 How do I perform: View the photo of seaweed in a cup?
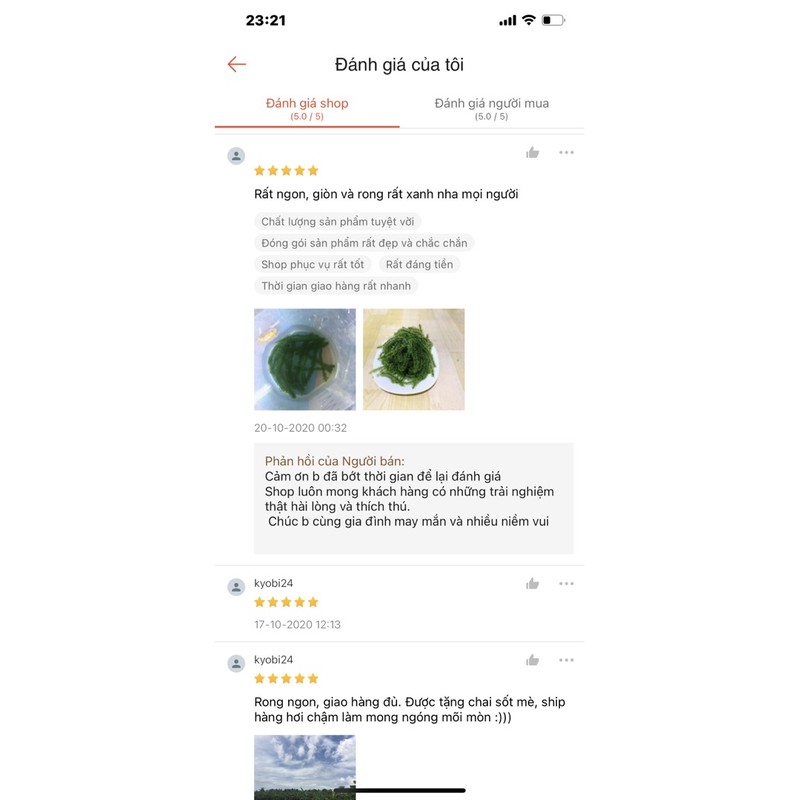pyautogui.click(x=305, y=359)
